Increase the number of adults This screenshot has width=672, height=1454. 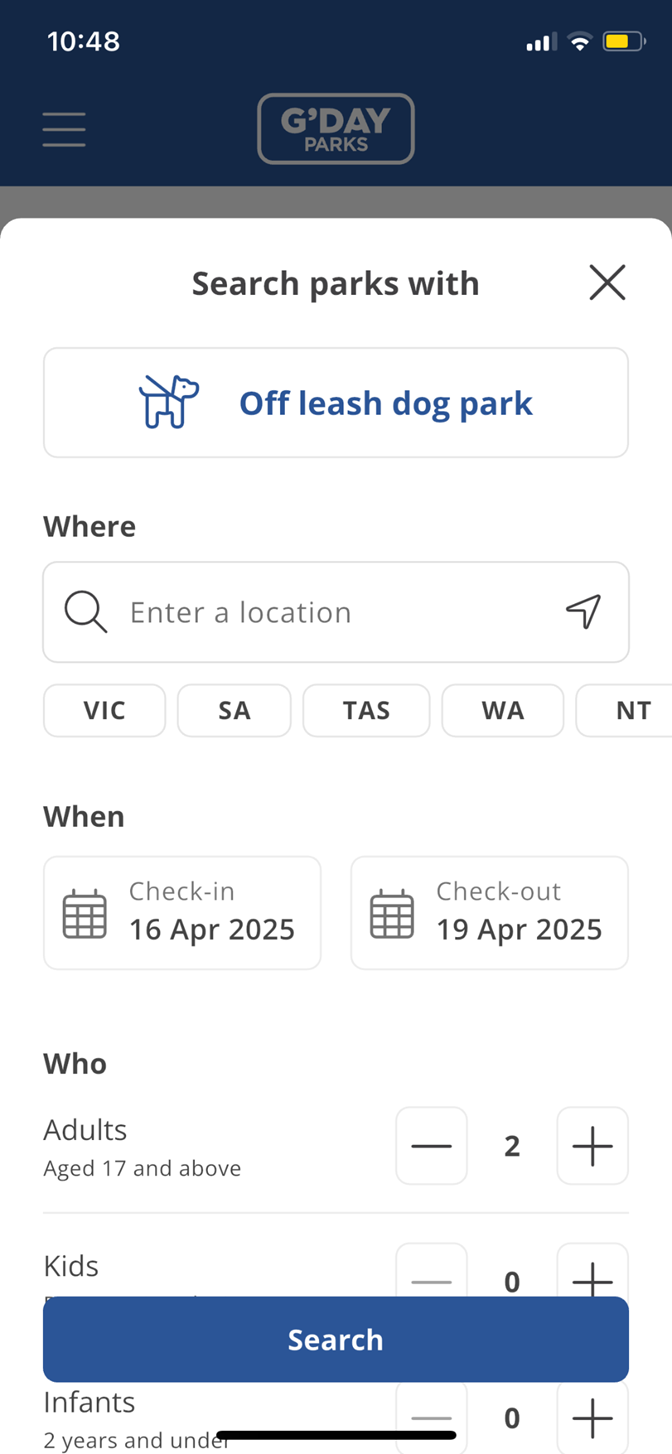[592, 1146]
